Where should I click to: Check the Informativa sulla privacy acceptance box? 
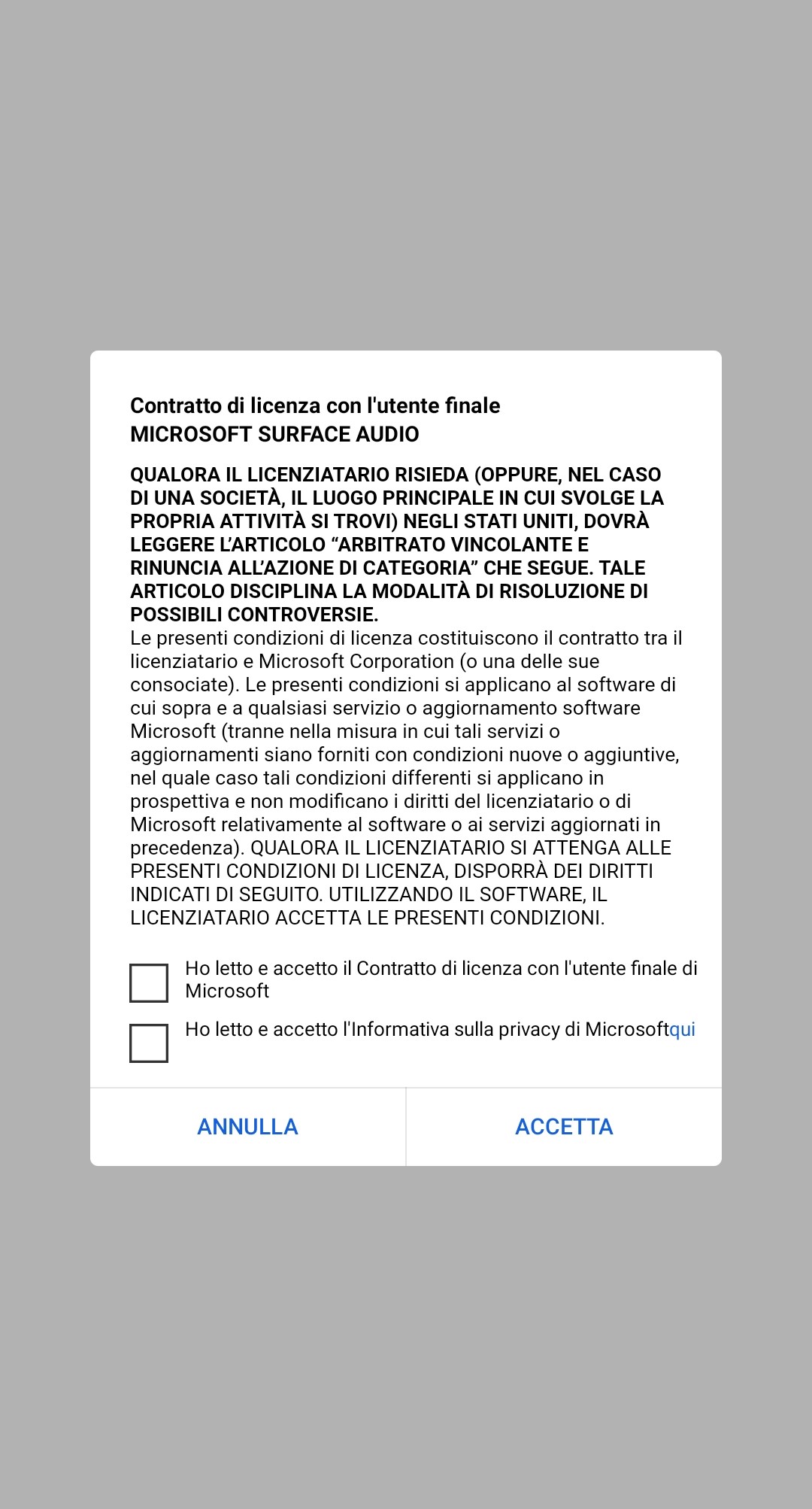click(149, 1043)
